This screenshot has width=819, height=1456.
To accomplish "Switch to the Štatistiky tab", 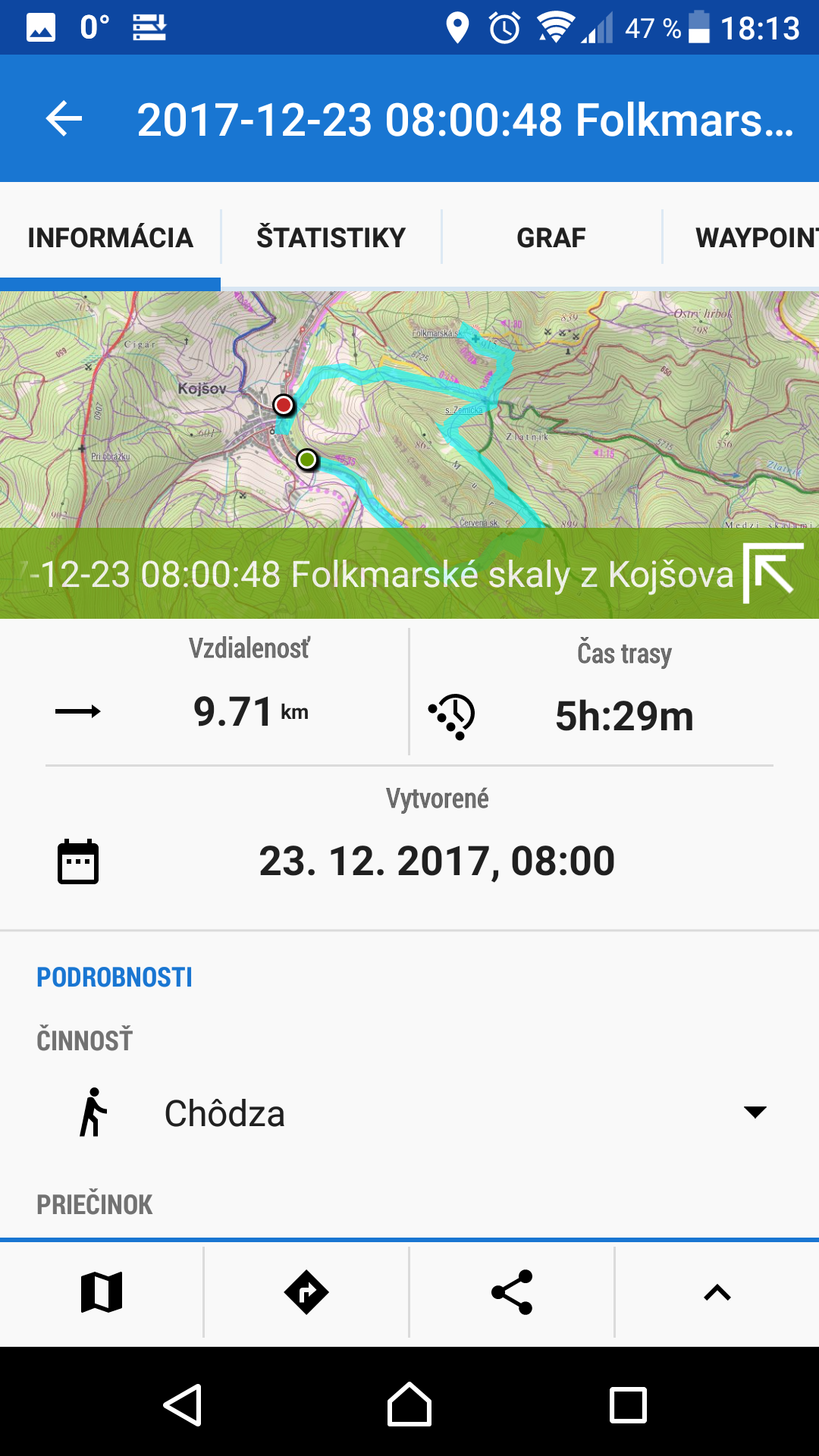I will pyautogui.click(x=331, y=237).
